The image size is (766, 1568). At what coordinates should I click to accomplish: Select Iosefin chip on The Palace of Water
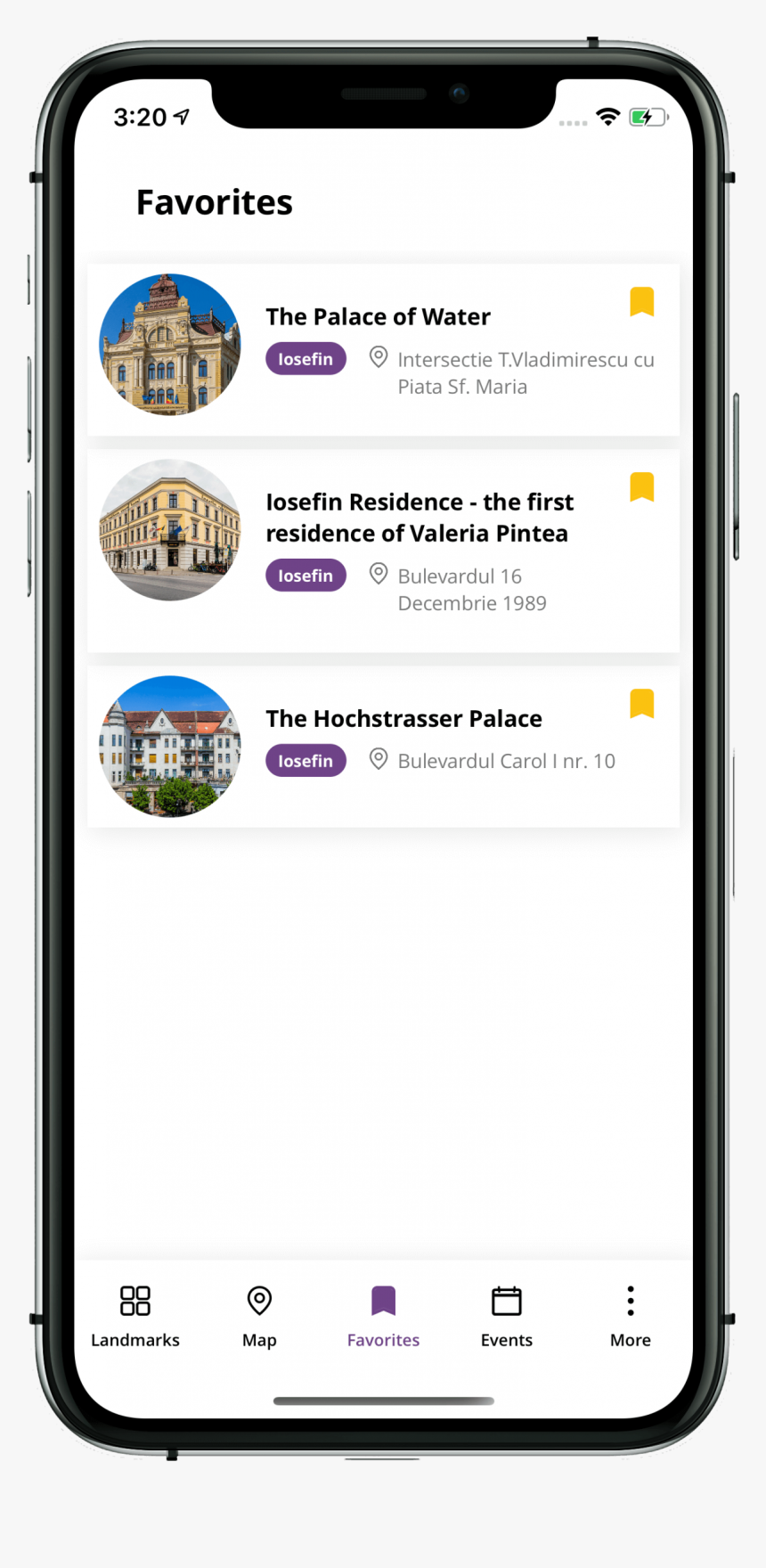coord(306,359)
